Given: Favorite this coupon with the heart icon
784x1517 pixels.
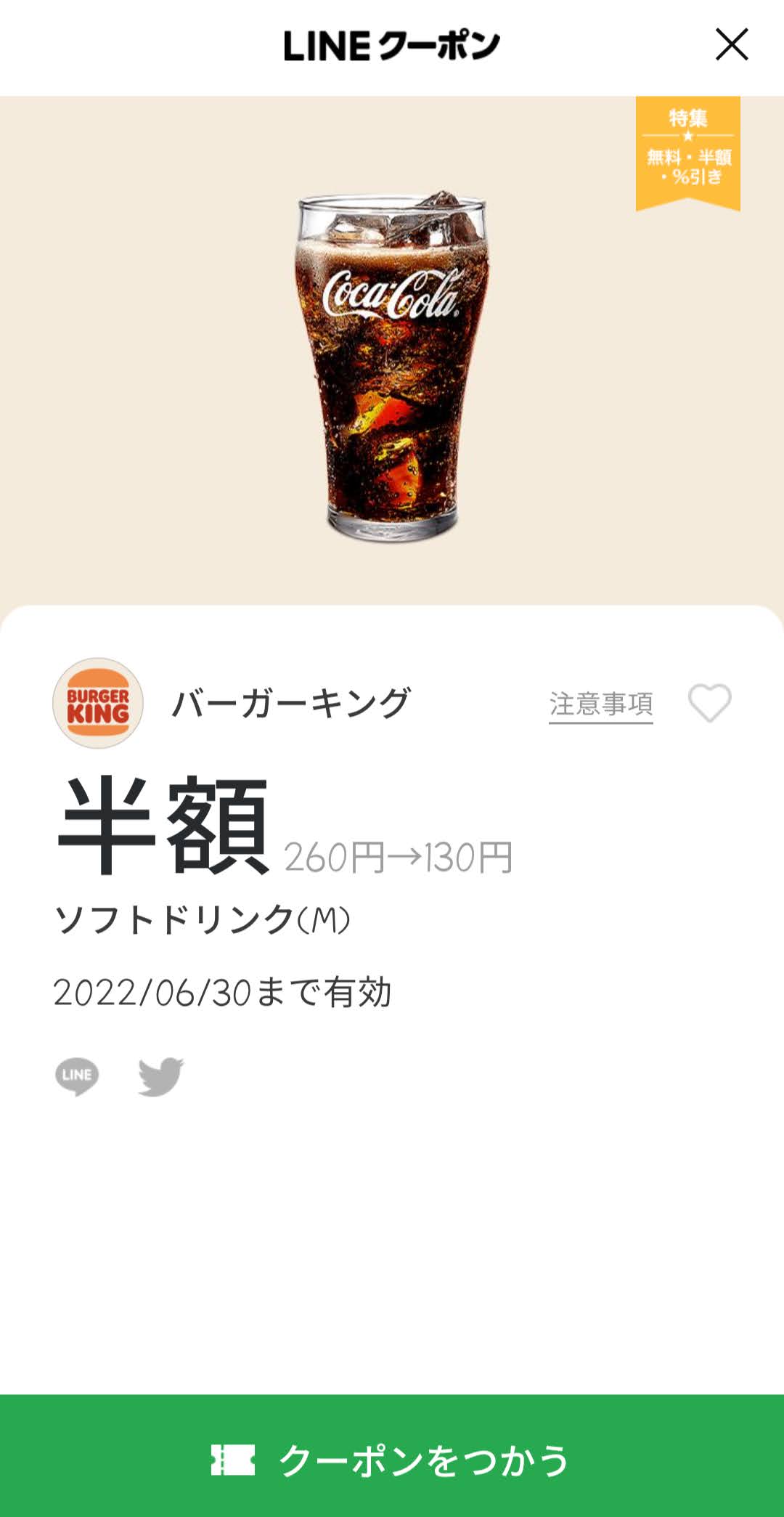Looking at the screenshot, I should point(709,703).
